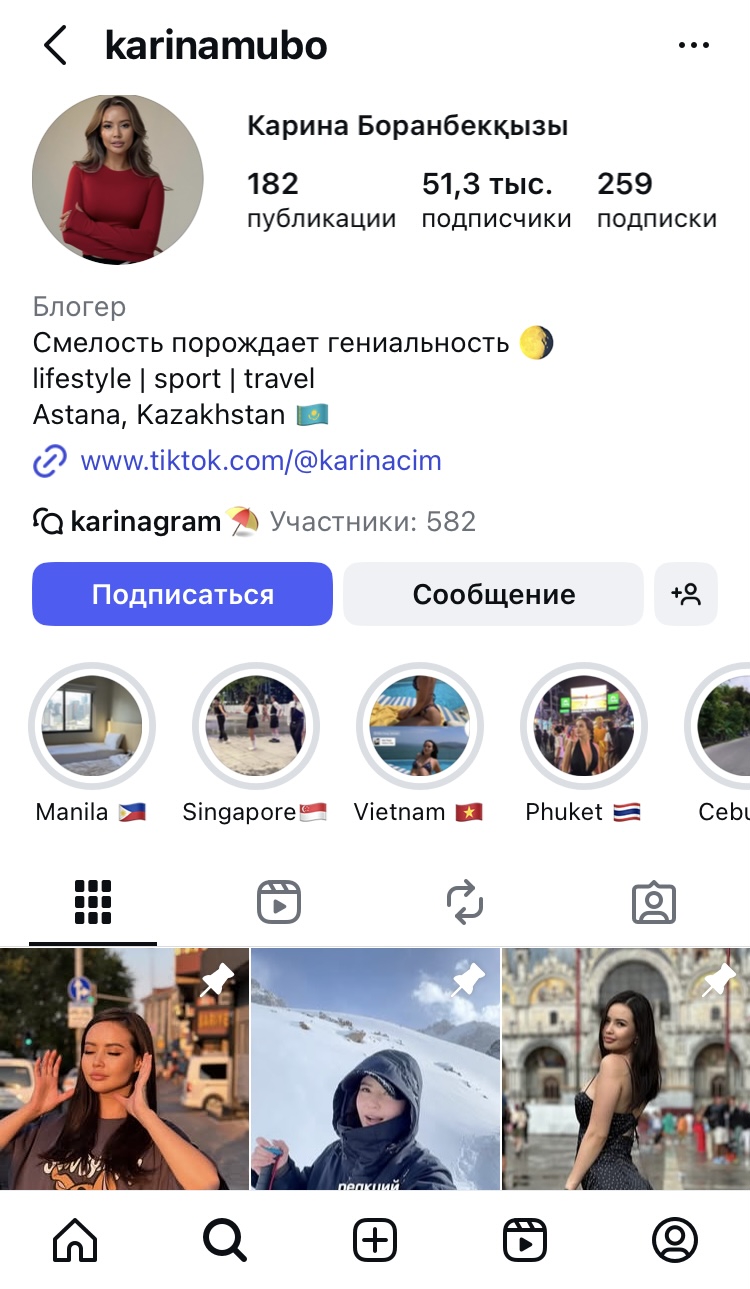The height and width of the screenshot is (1289, 750).
Task: Go to the Home feed
Action: 75,1241
